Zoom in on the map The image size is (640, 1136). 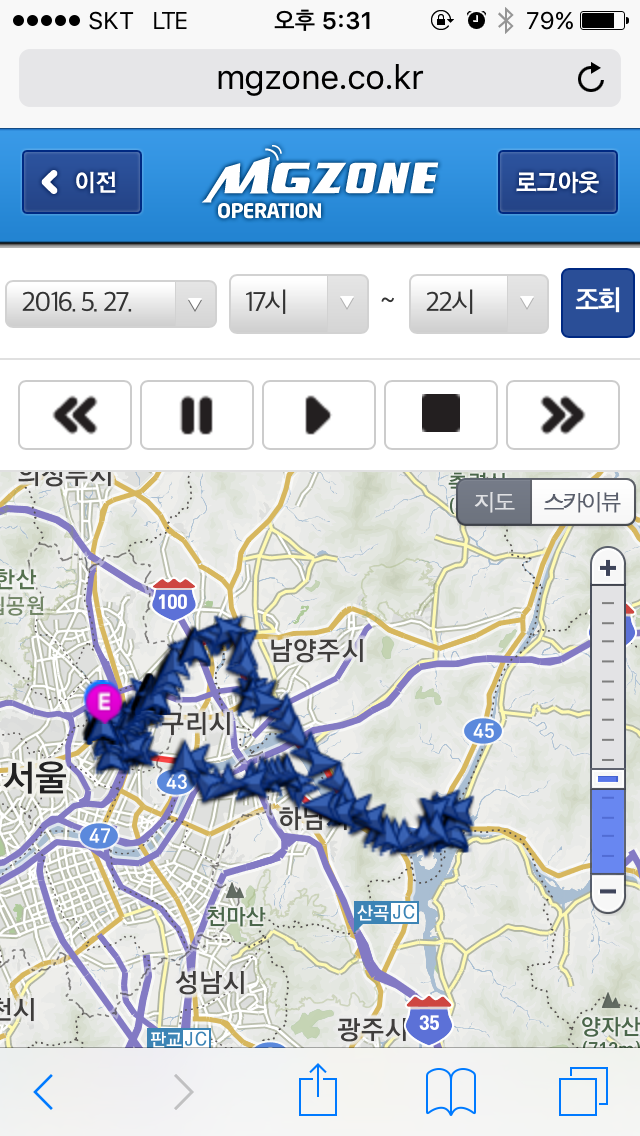tap(607, 569)
